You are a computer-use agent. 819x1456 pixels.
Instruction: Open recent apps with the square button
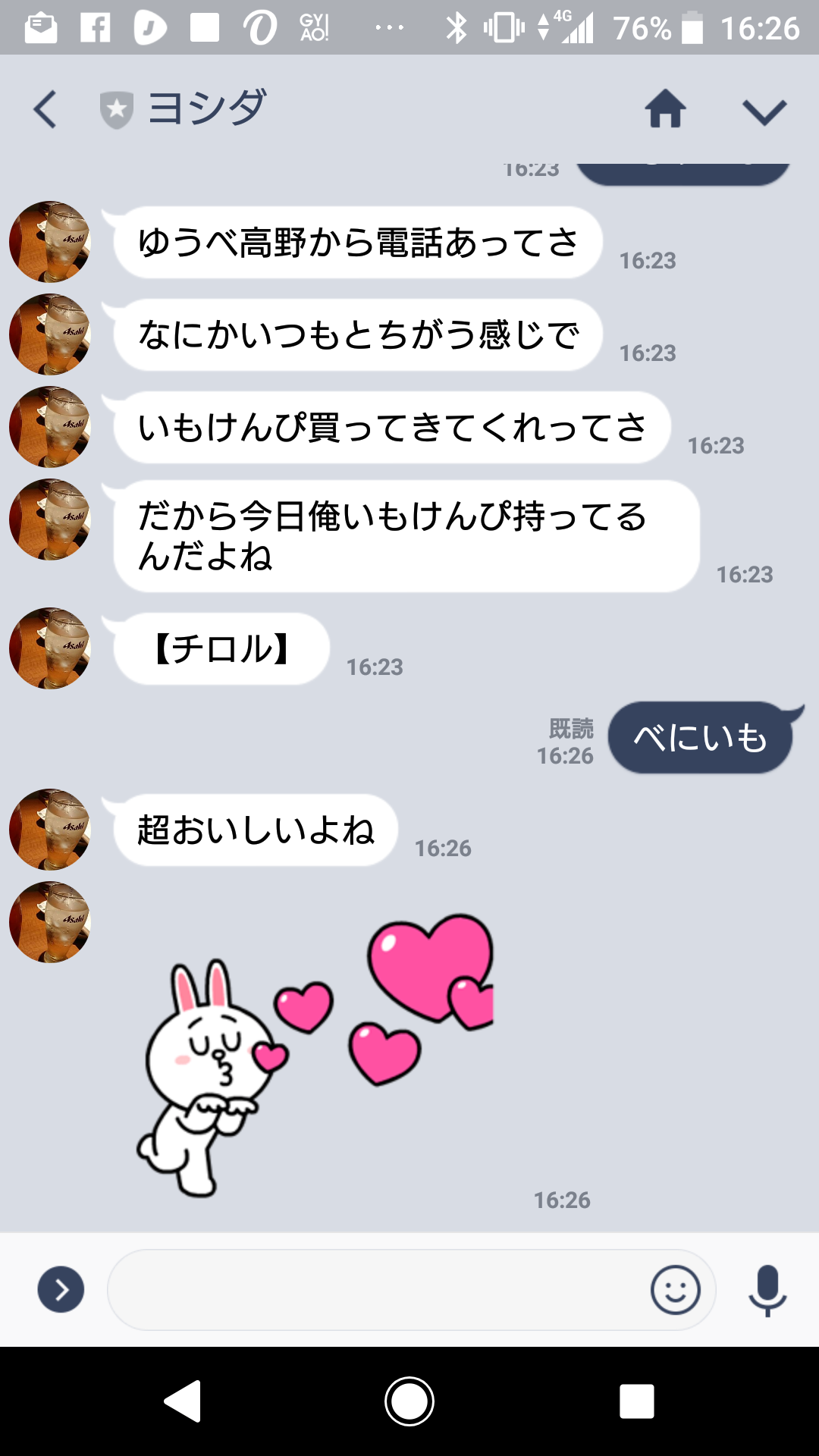point(636,1401)
